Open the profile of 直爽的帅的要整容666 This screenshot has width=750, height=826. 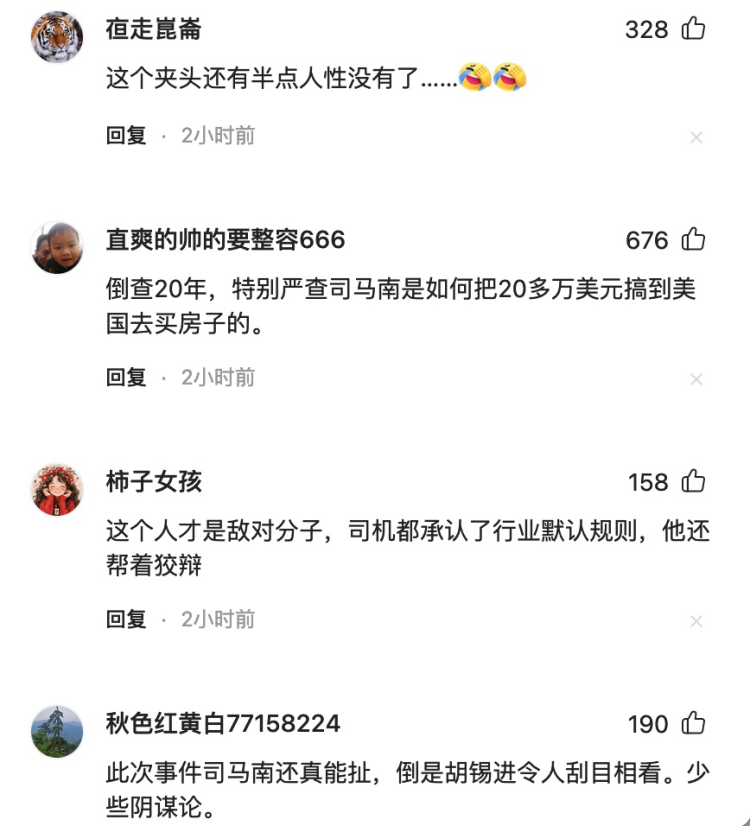click(x=225, y=240)
